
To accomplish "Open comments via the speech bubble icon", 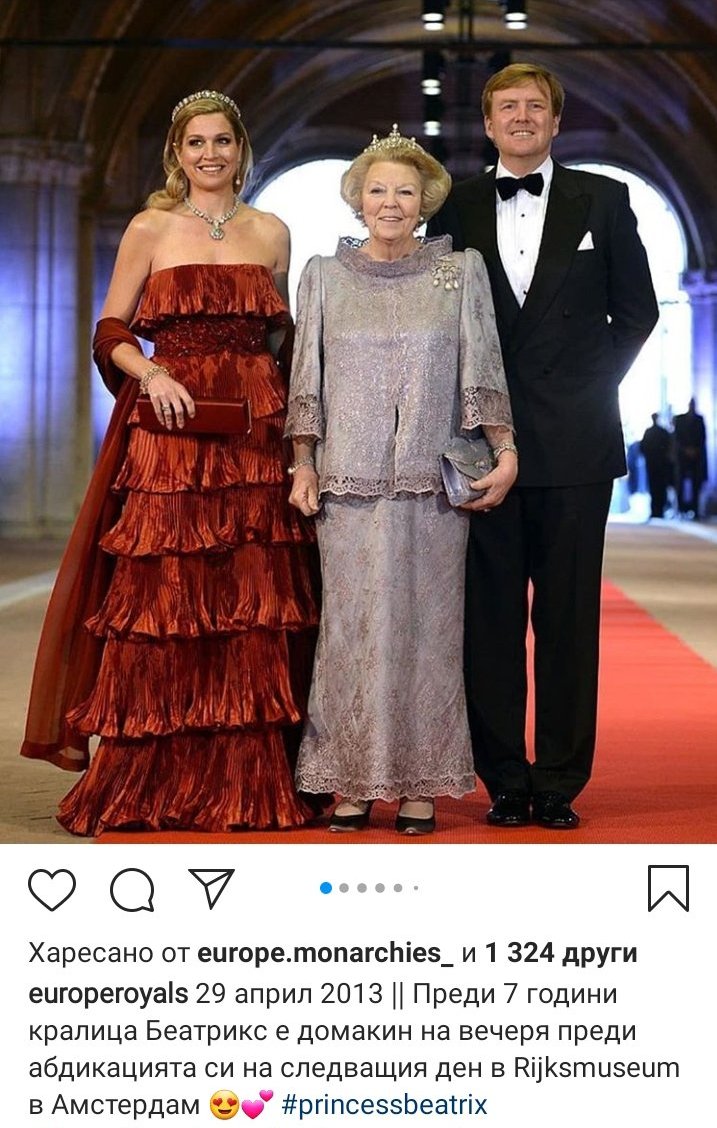I will [x=132, y=889].
